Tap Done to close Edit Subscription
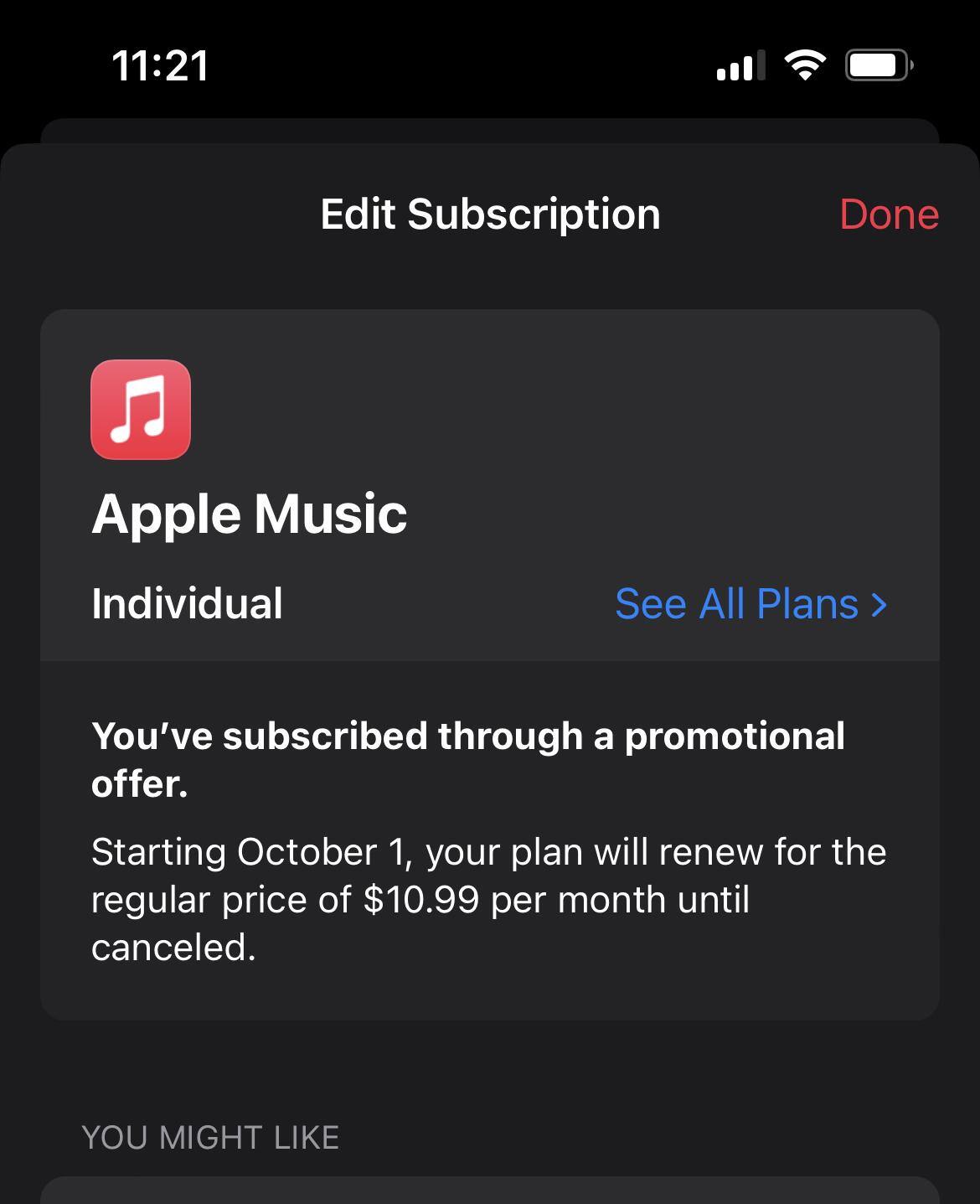The image size is (980, 1204). point(889,214)
